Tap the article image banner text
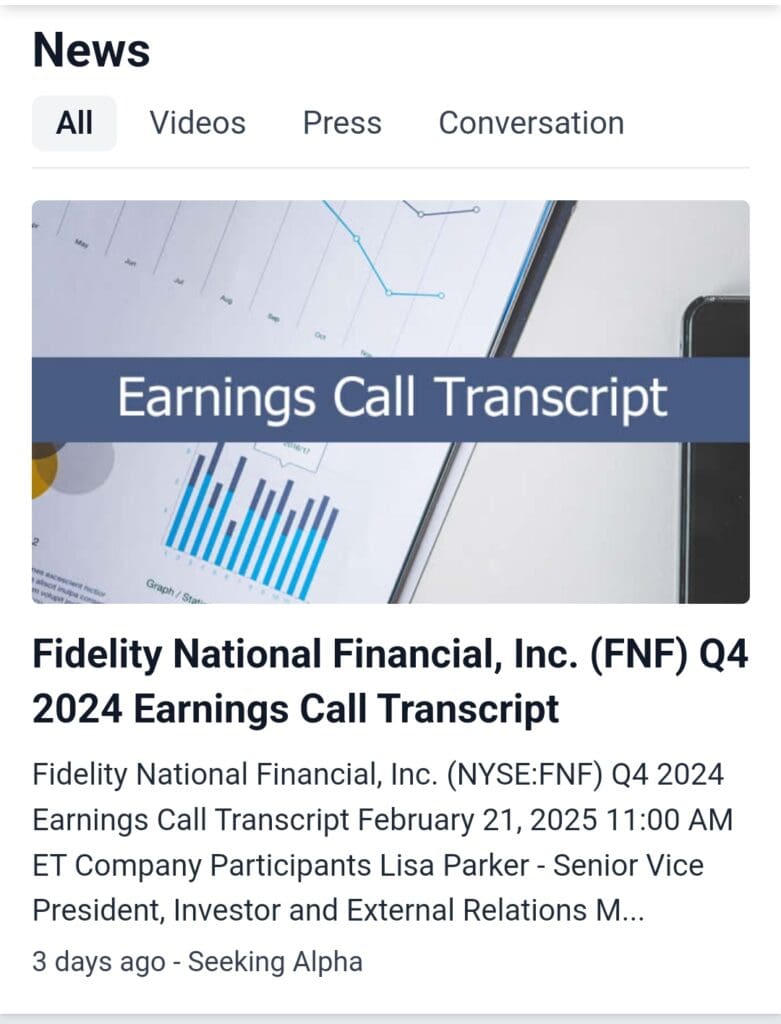The image size is (781, 1024). point(390,397)
